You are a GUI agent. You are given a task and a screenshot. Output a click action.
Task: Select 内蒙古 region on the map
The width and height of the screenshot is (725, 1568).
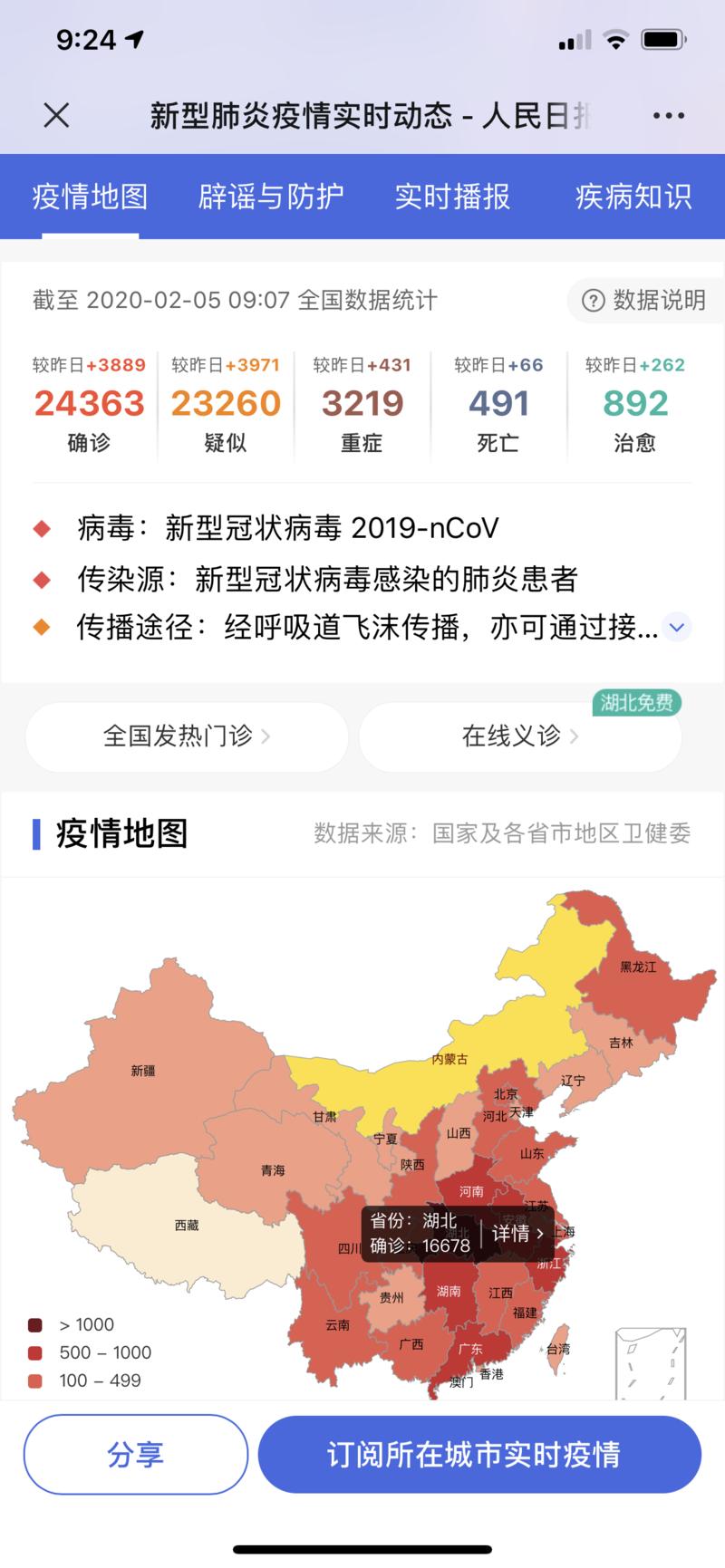(x=450, y=1058)
